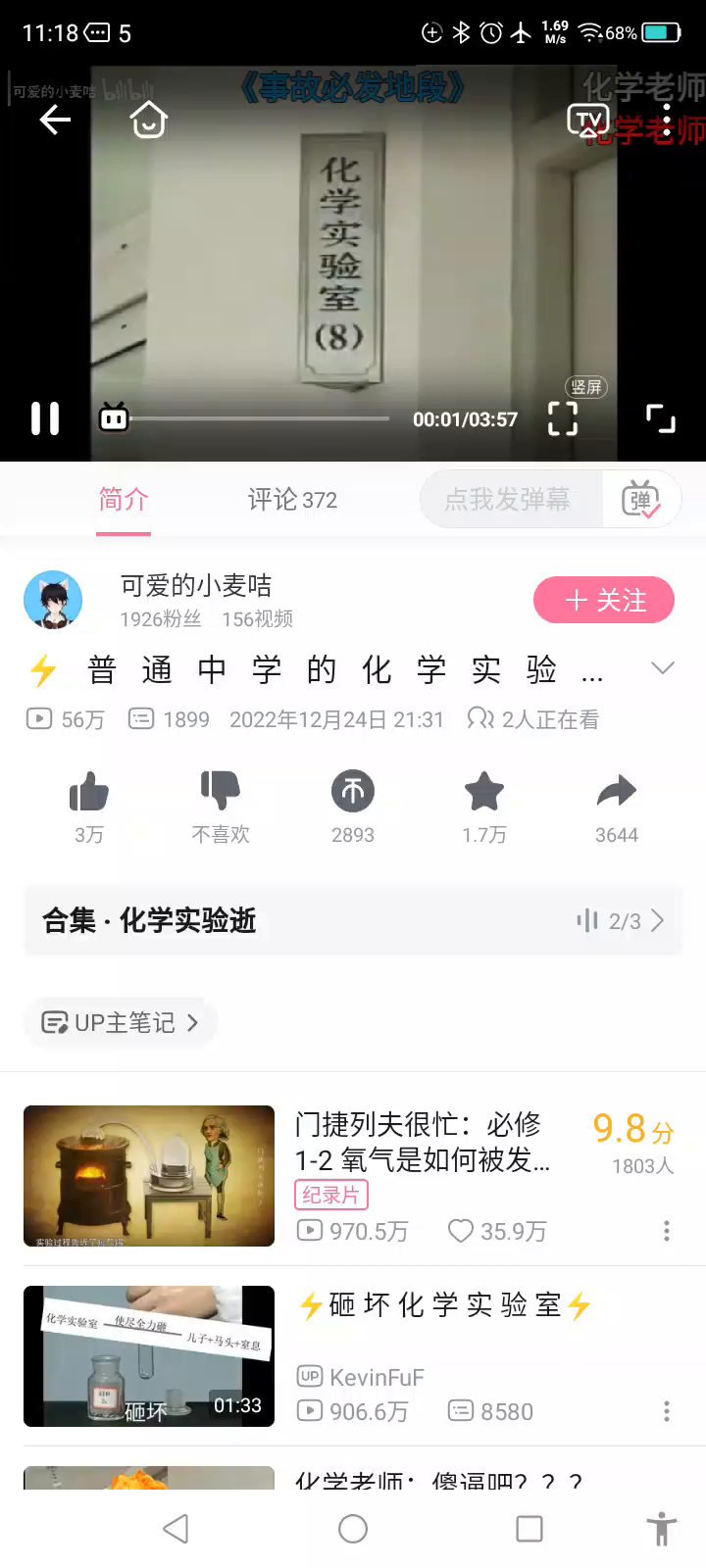This screenshot has width=706, height=1568.
Task: Switch to the 评论 372 tab
Action: pyautogui.click(x=292, y=500)
